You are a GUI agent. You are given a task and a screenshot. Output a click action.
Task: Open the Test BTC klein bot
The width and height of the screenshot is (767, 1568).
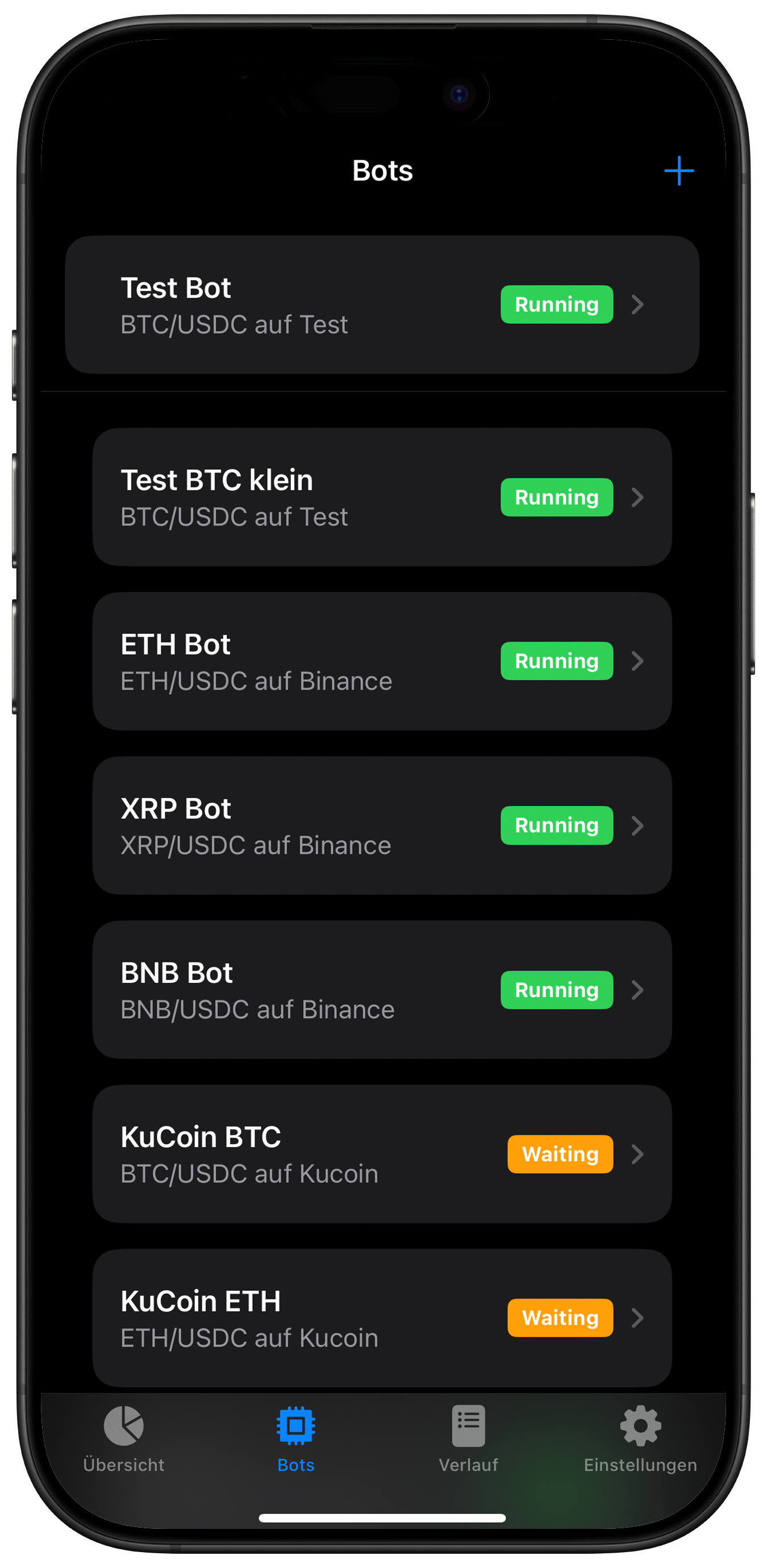(x=382, y=497)
